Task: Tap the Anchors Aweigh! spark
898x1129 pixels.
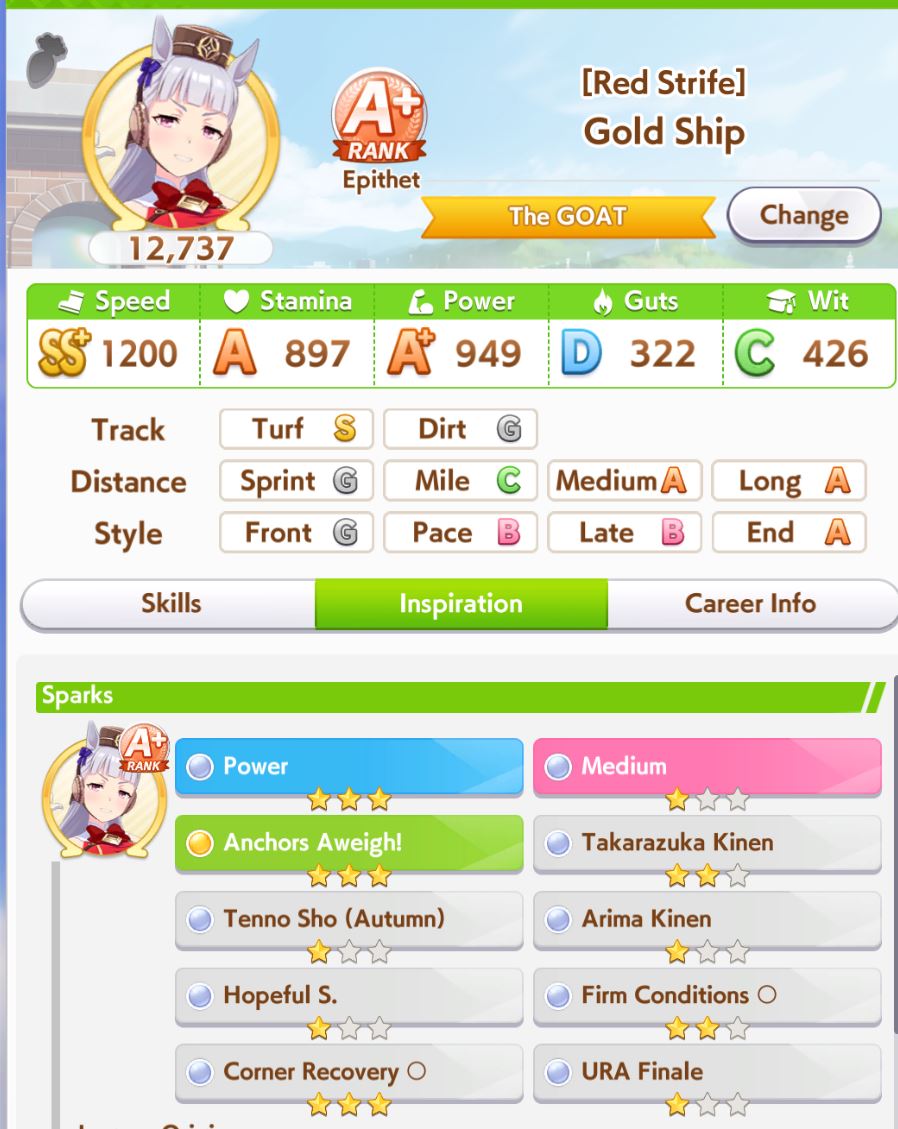Action: 348,842
